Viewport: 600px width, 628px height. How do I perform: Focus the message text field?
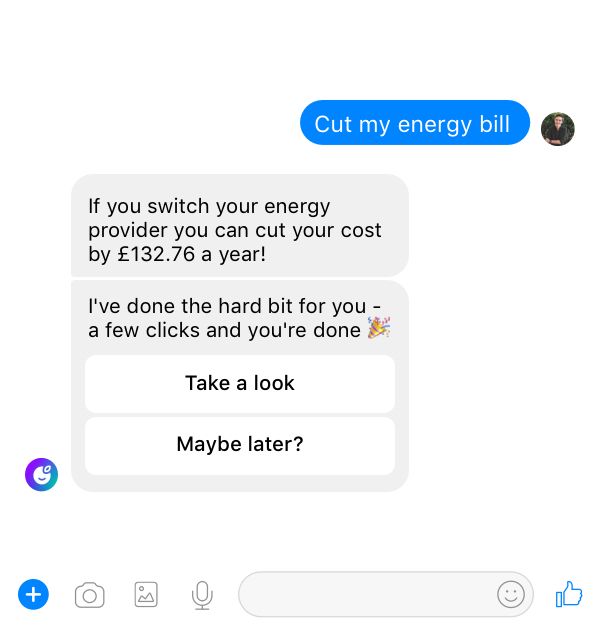pos(365,595)
